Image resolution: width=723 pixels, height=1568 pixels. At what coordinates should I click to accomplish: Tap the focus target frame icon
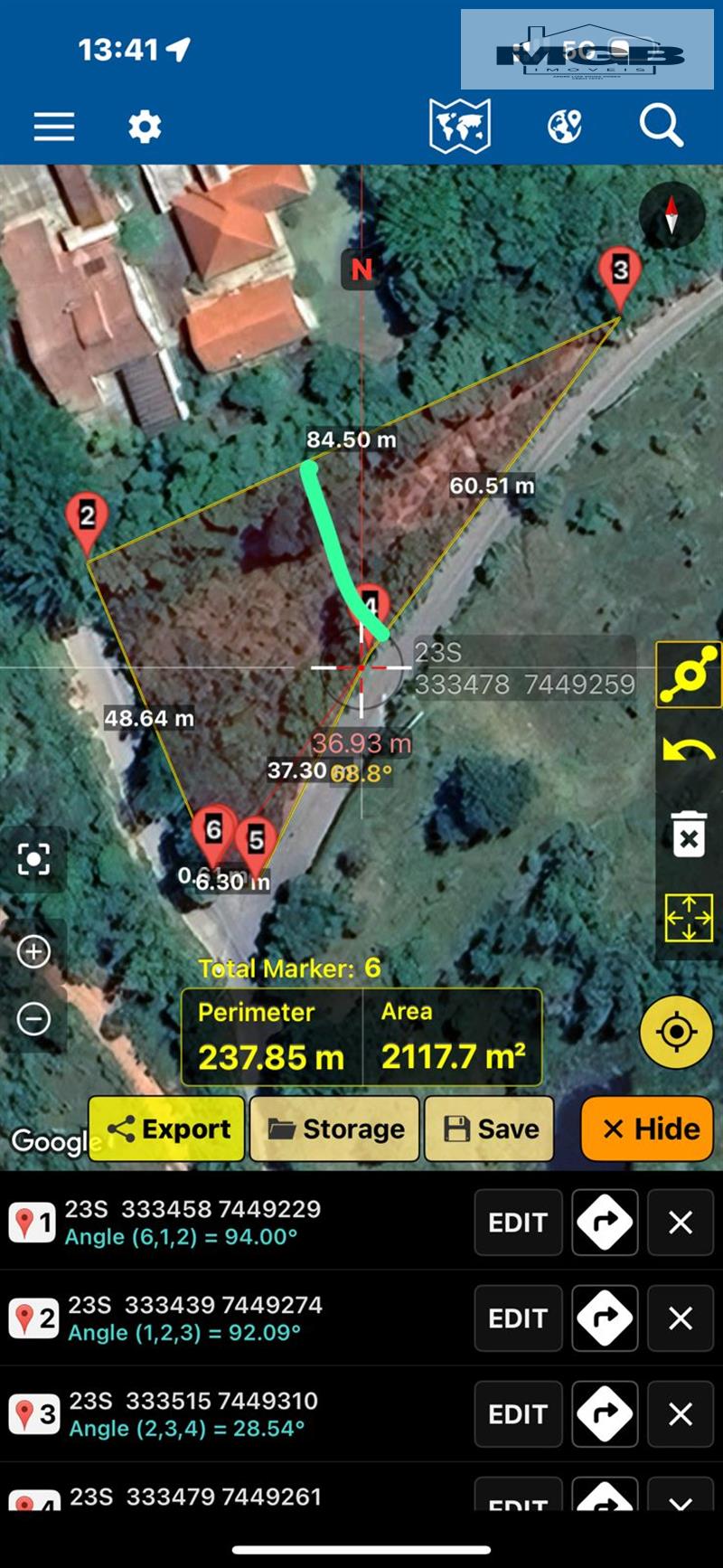click(x=34, y=859)
